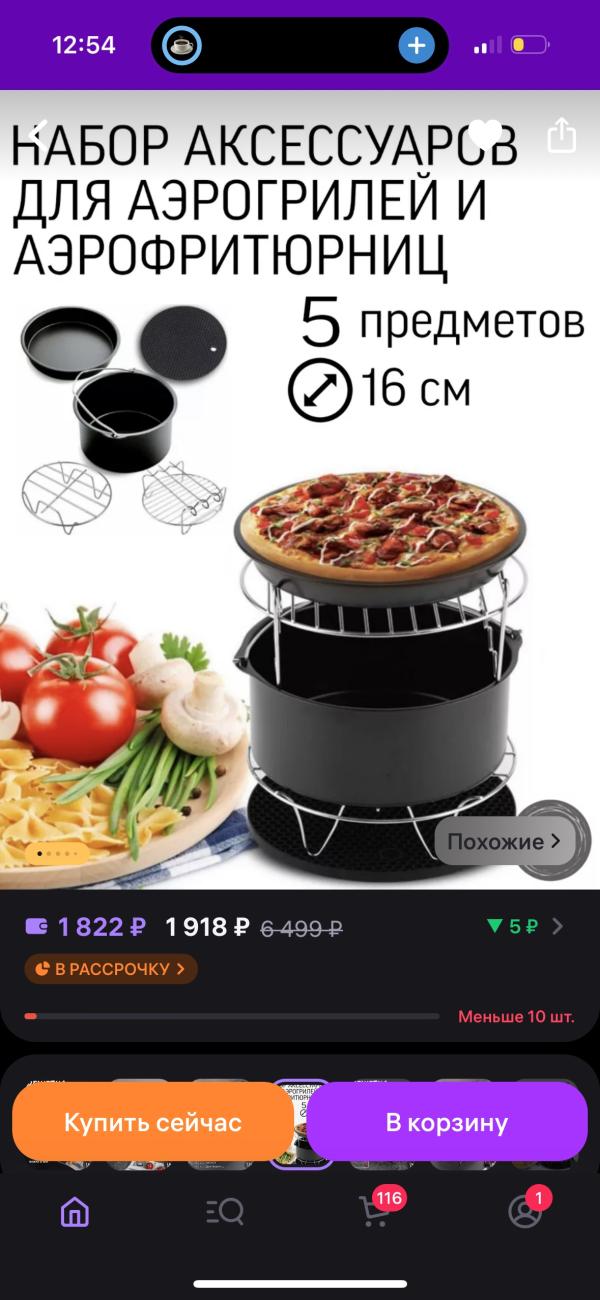This screenshot has width=600, height=1300.
Task: Open the wallet price 1 822 ₽
Action: coord(85,927)
